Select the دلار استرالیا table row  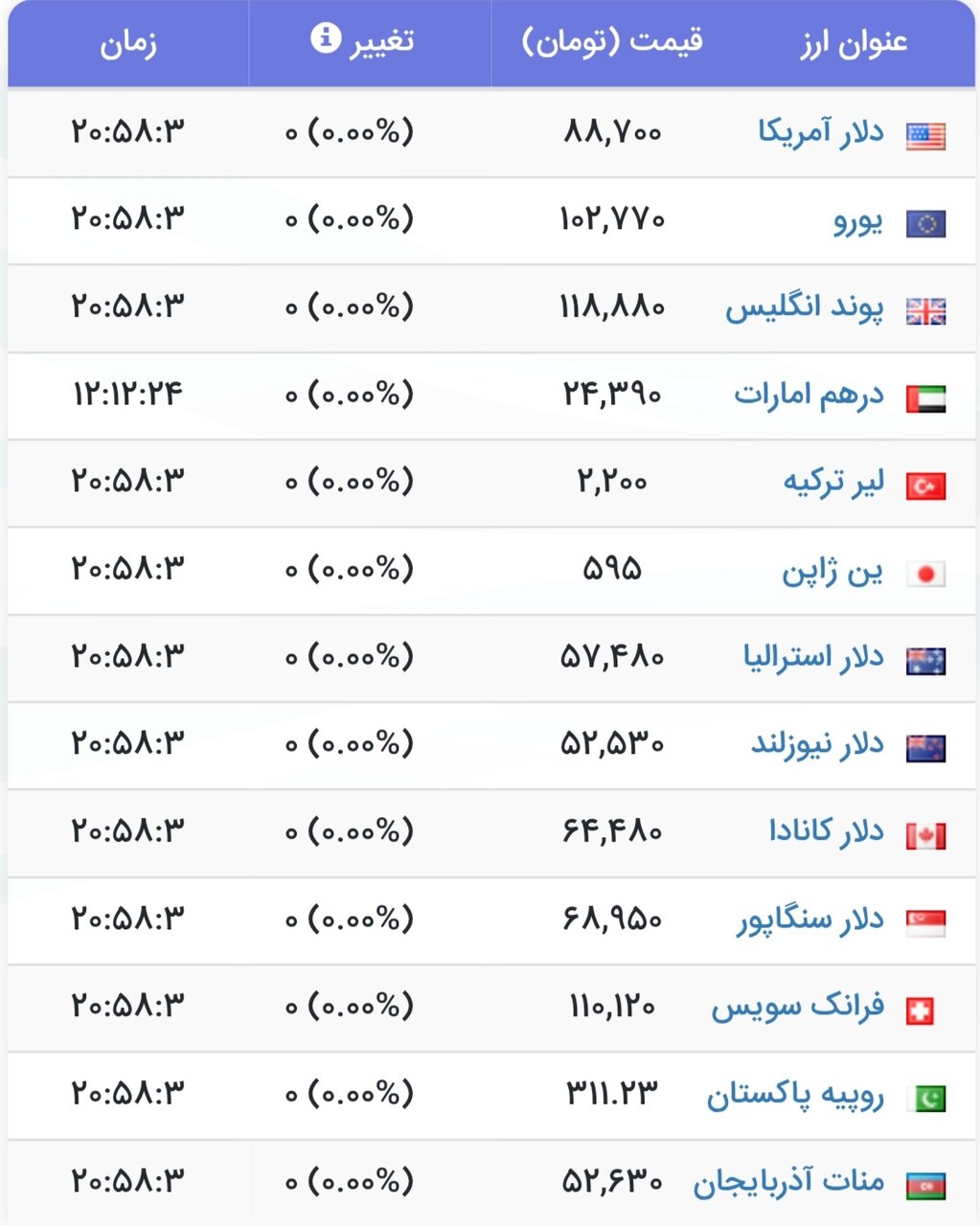490,658
